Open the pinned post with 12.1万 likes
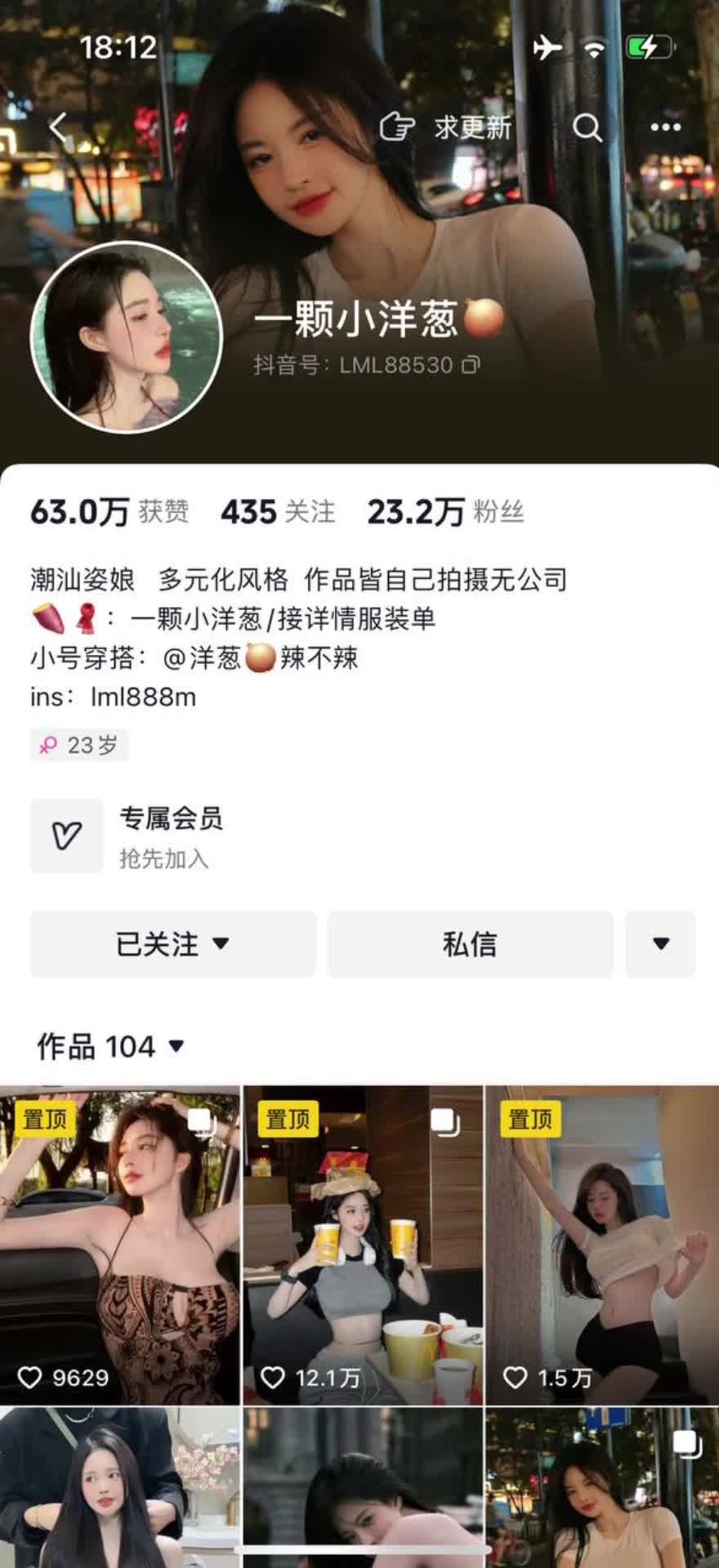Screen dimensions: 719x1568 (363, 1245)
